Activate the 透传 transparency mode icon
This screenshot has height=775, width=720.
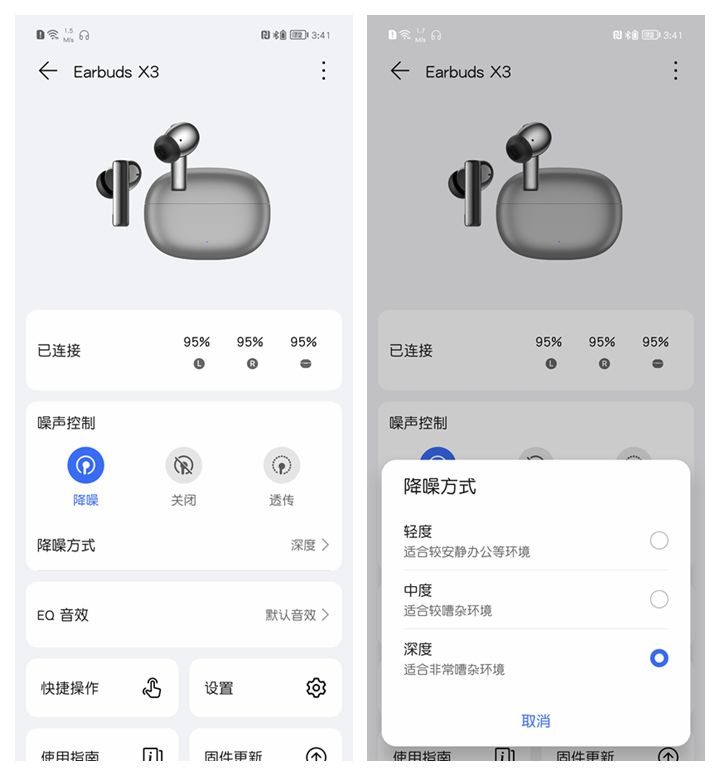coord(281,465)
